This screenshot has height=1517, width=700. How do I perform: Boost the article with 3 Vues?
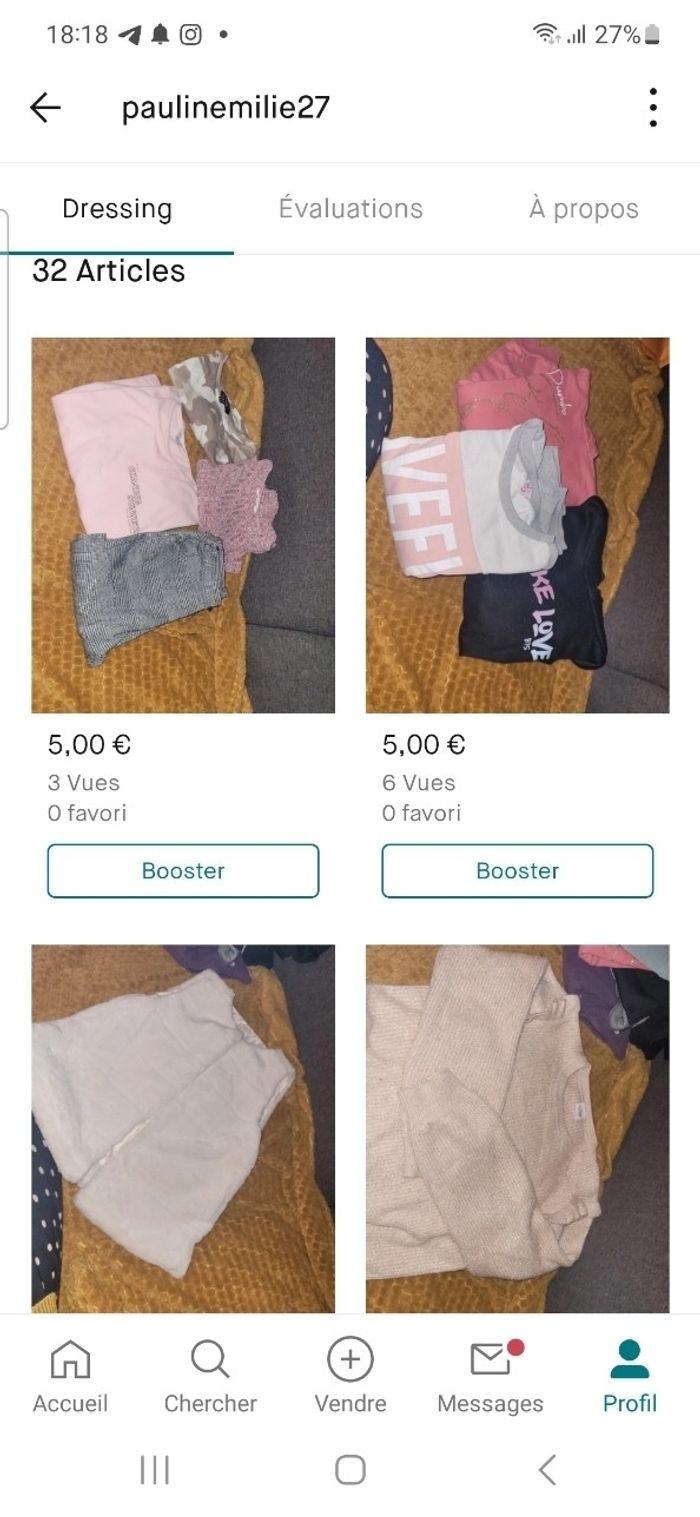tap(183, 871)
